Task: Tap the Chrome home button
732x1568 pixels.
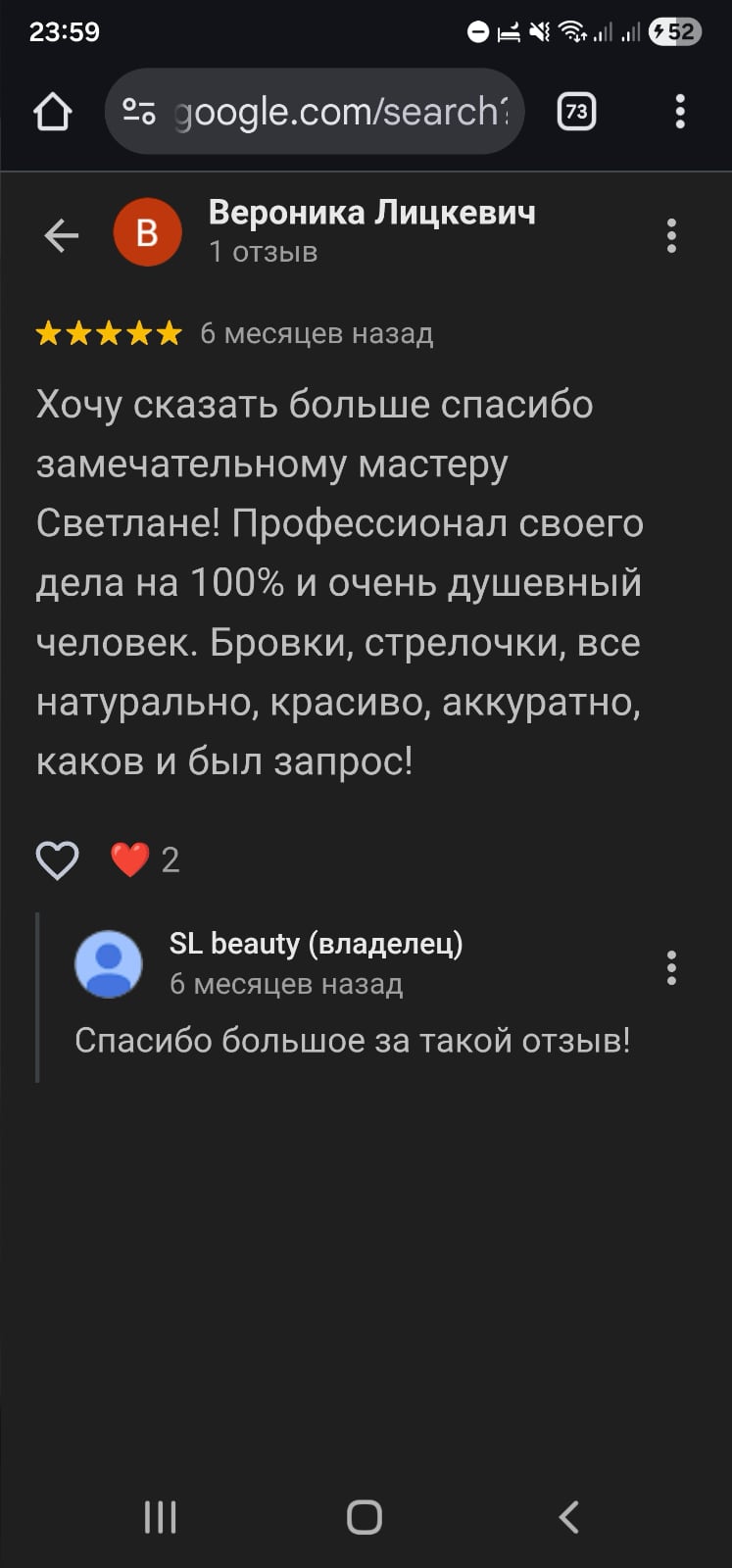Action: click(53, 112)
